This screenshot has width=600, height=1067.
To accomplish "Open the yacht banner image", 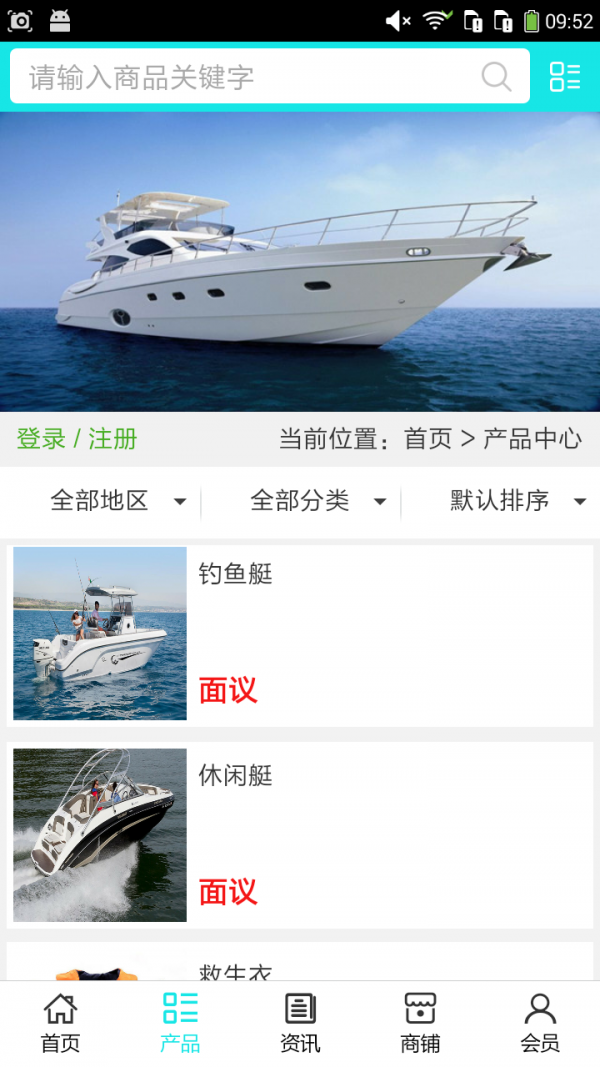I will 300,262.
